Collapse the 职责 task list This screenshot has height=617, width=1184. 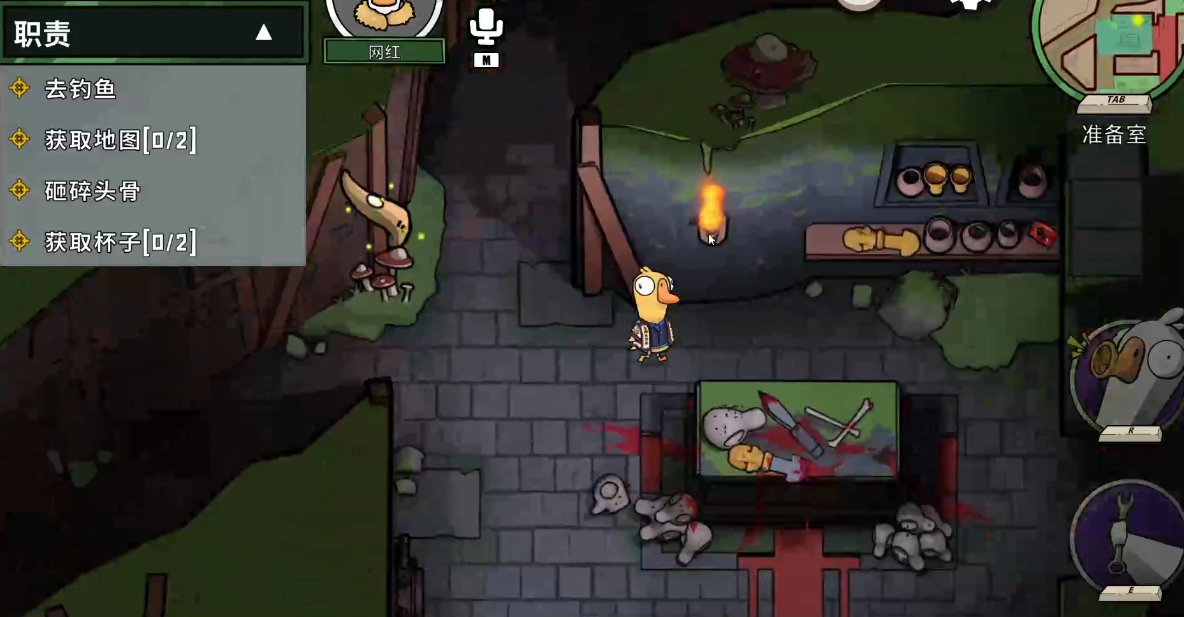click(263, 33)
